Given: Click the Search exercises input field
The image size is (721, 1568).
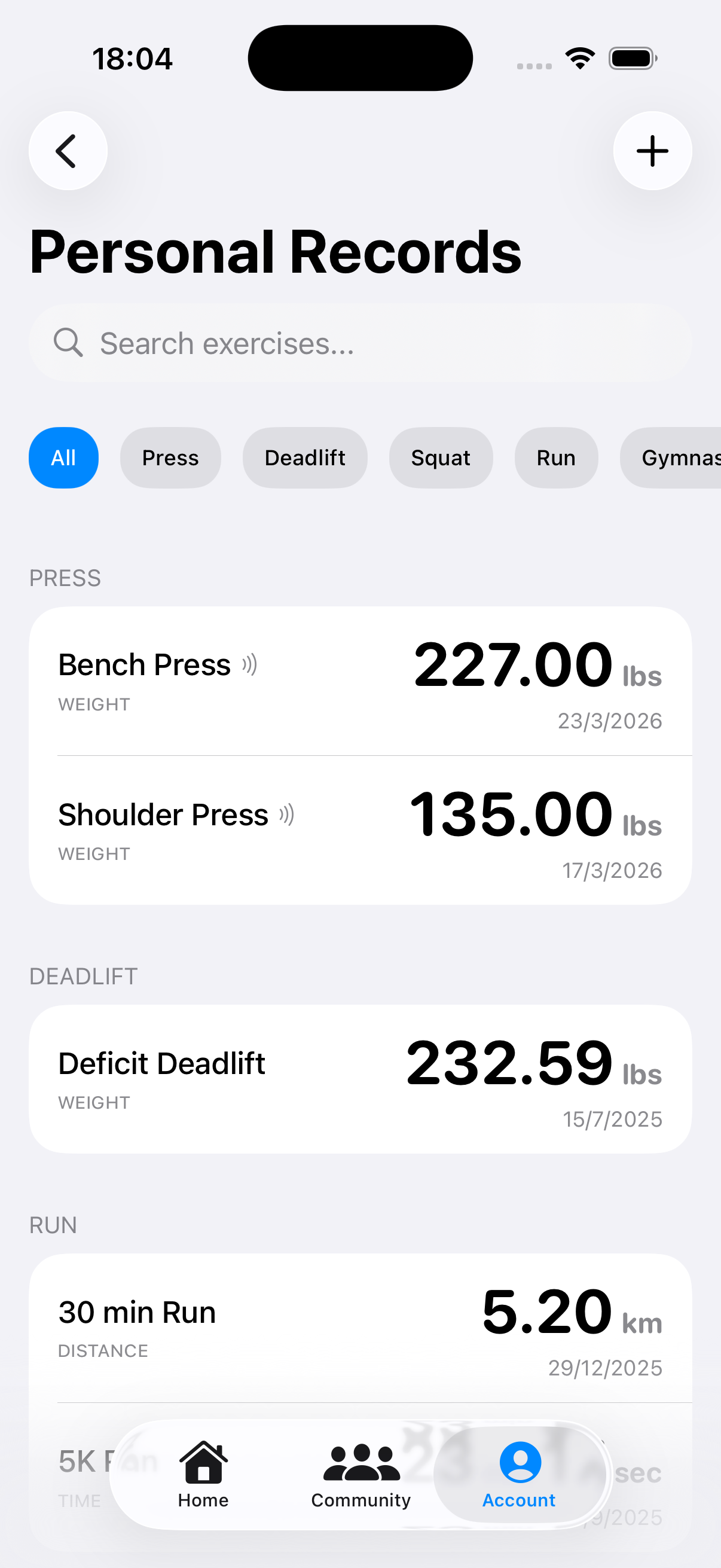Looking at the screenshot, I should [360, 342].
